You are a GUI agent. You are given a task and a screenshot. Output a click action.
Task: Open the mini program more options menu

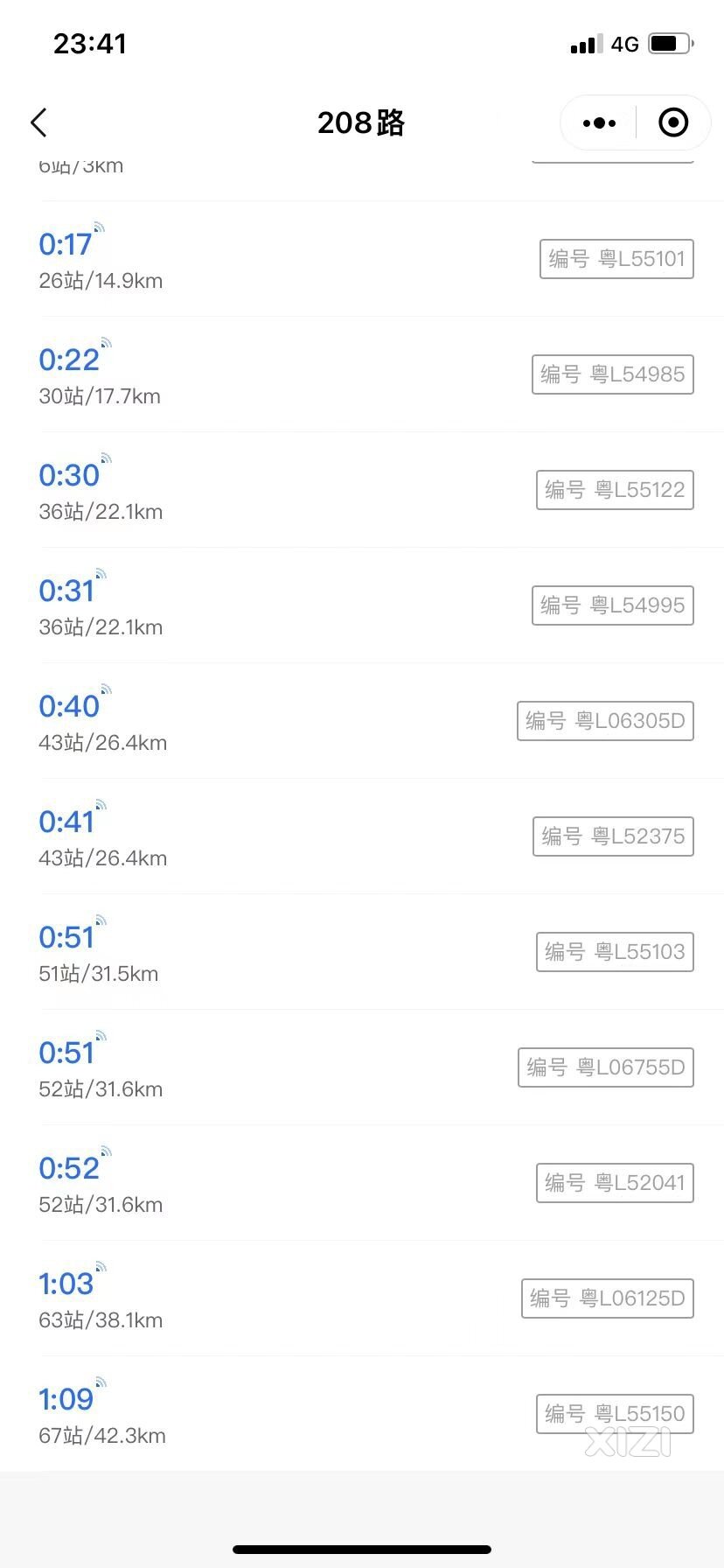pyautogui.click(x=599, y=123)
